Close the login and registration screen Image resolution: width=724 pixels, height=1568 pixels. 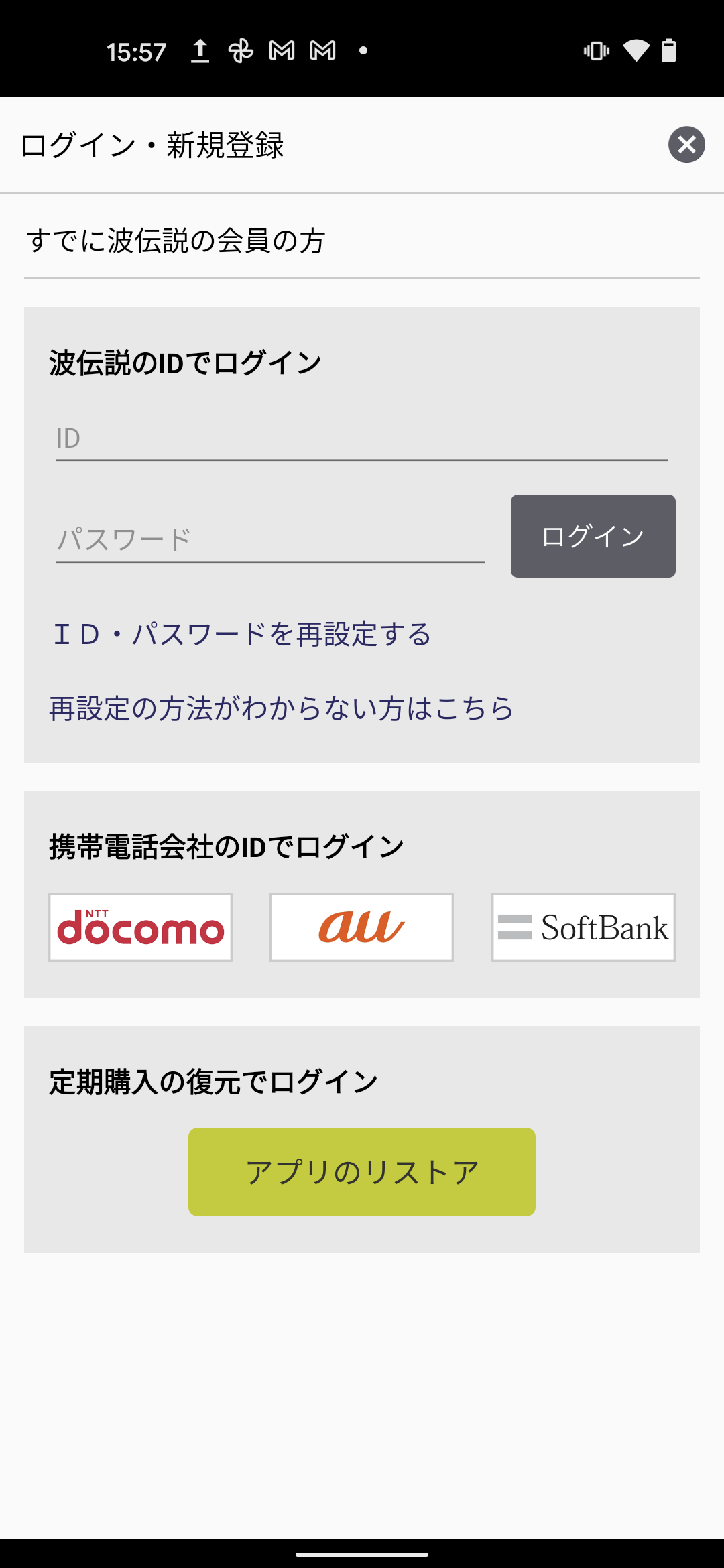686,144
